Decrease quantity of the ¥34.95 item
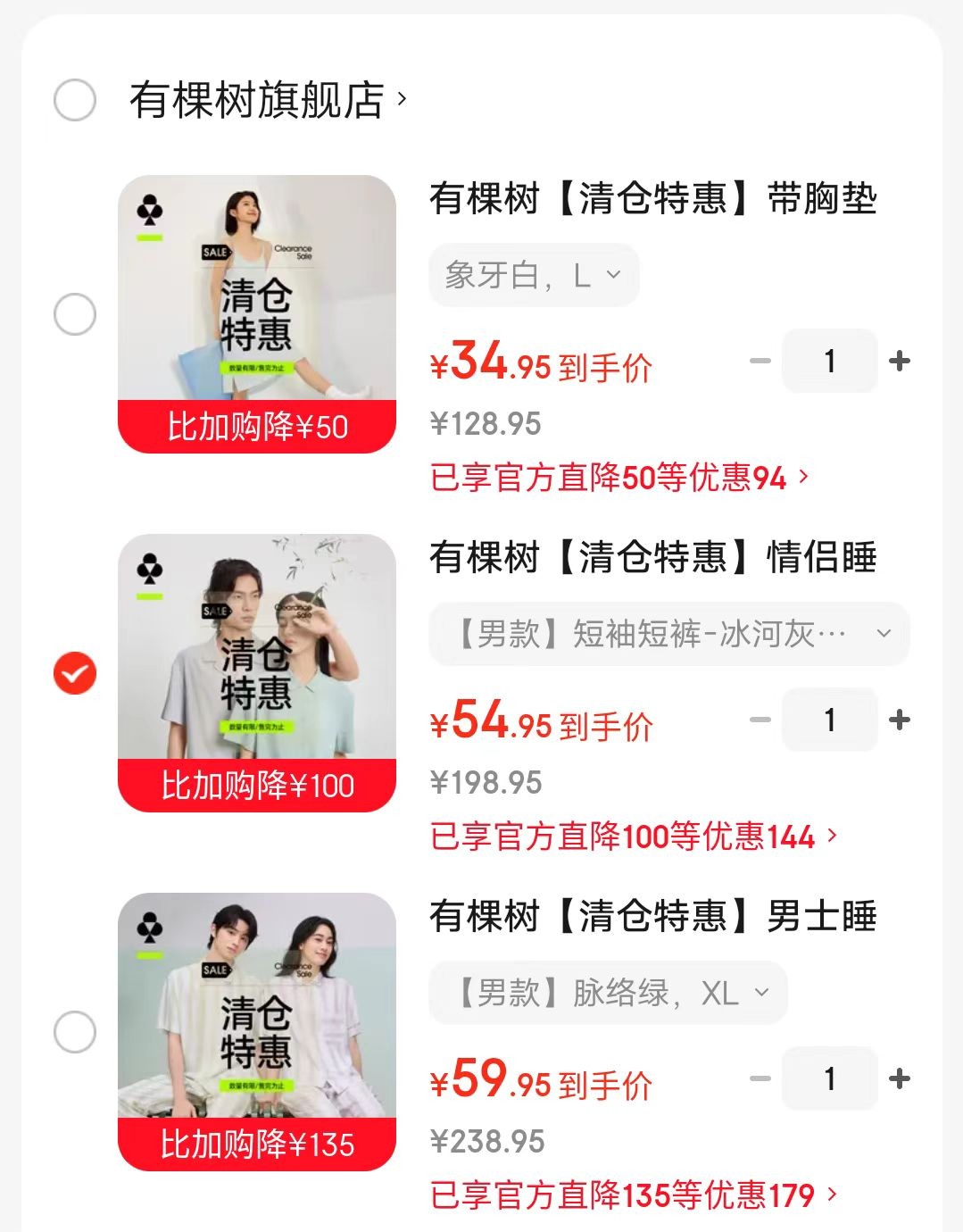Screen dimensions: 963x1232 [x=760, y=361]
